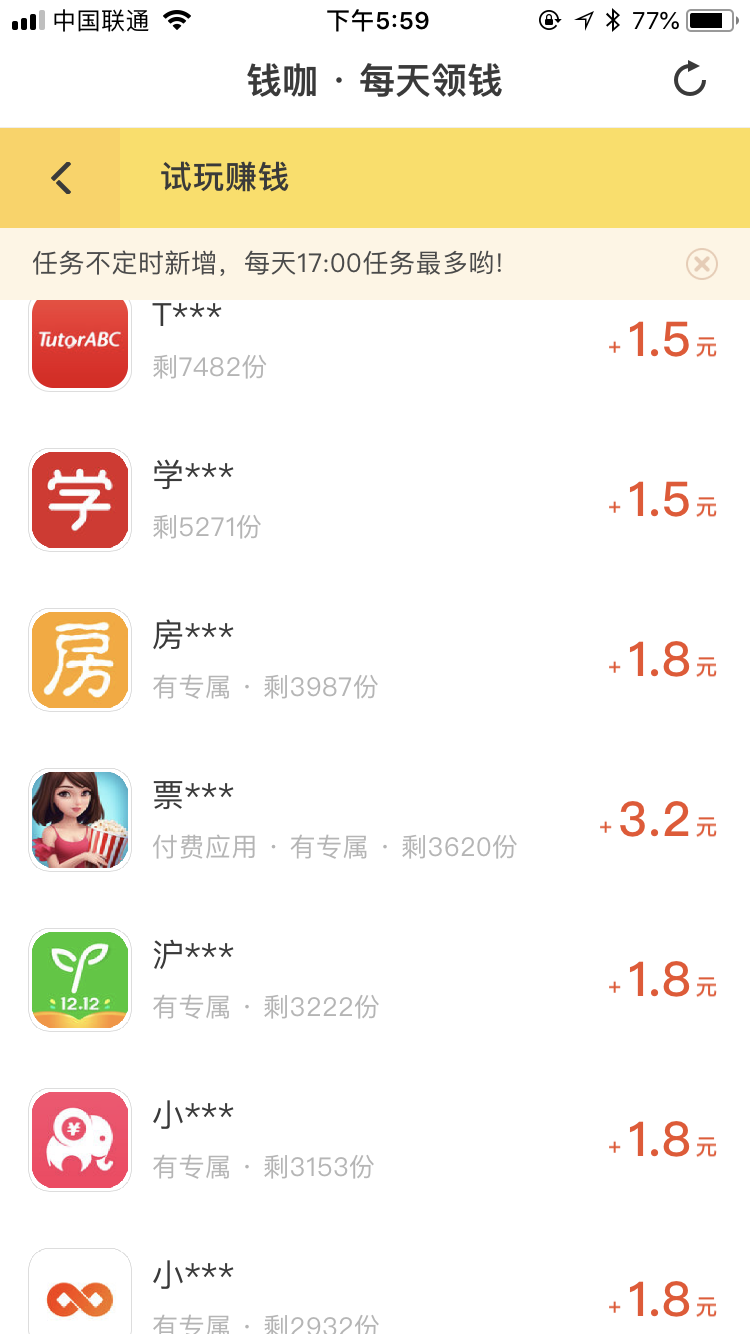Tap the +1.5元 reward for TutorABC task
This screenshot has height=1334, width=750.
click(660, 340)
